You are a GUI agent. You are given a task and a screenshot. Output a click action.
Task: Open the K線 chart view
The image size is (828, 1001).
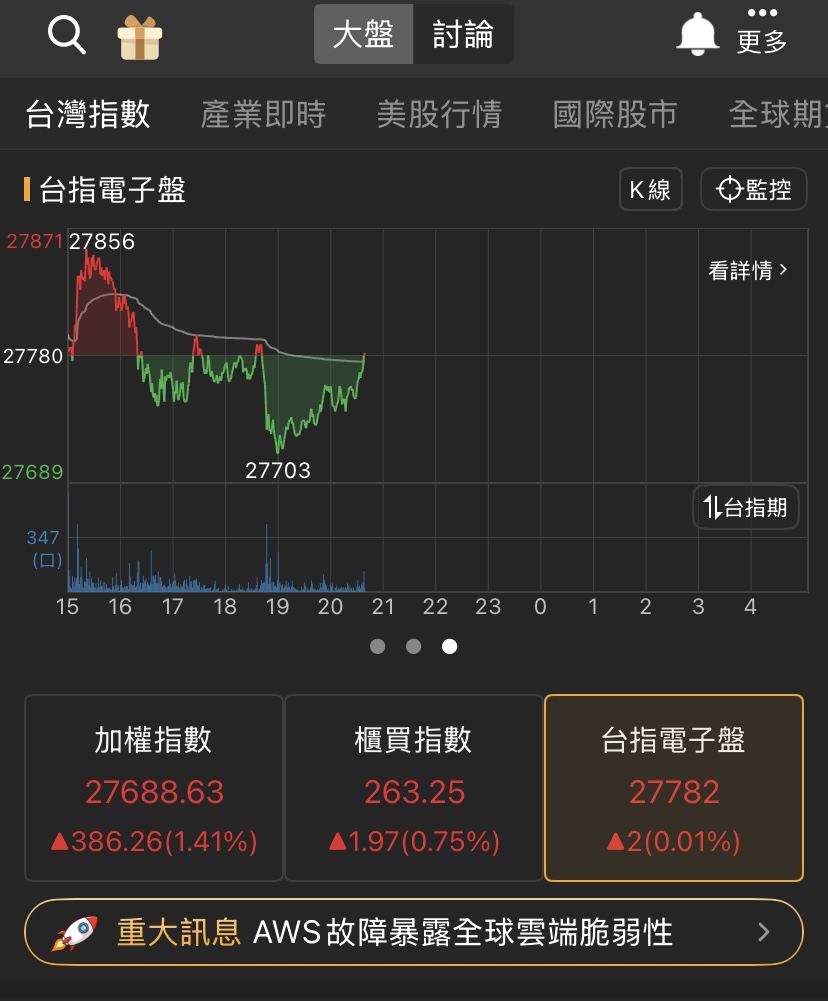tap(650, 189)
